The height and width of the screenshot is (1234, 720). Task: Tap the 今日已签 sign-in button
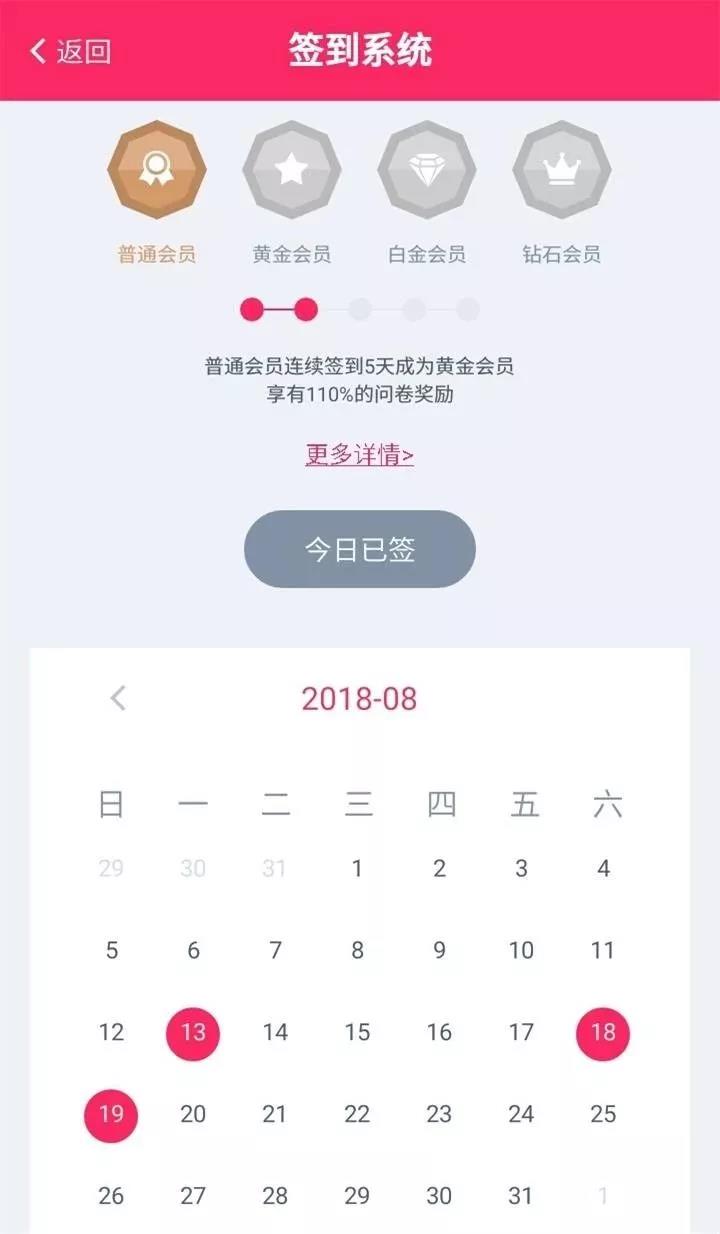[359, 549]
